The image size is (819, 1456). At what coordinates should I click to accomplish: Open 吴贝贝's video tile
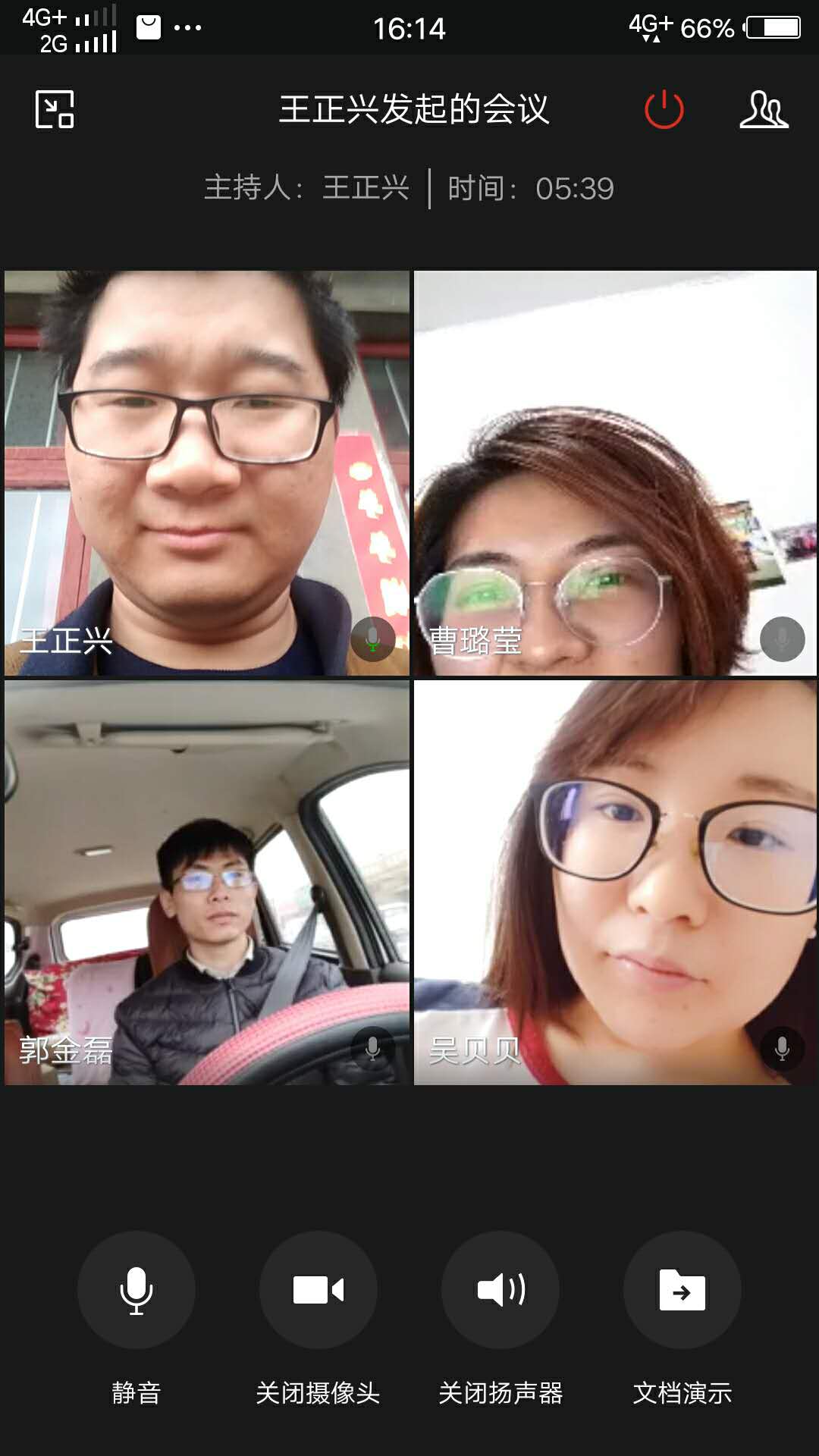615,882
